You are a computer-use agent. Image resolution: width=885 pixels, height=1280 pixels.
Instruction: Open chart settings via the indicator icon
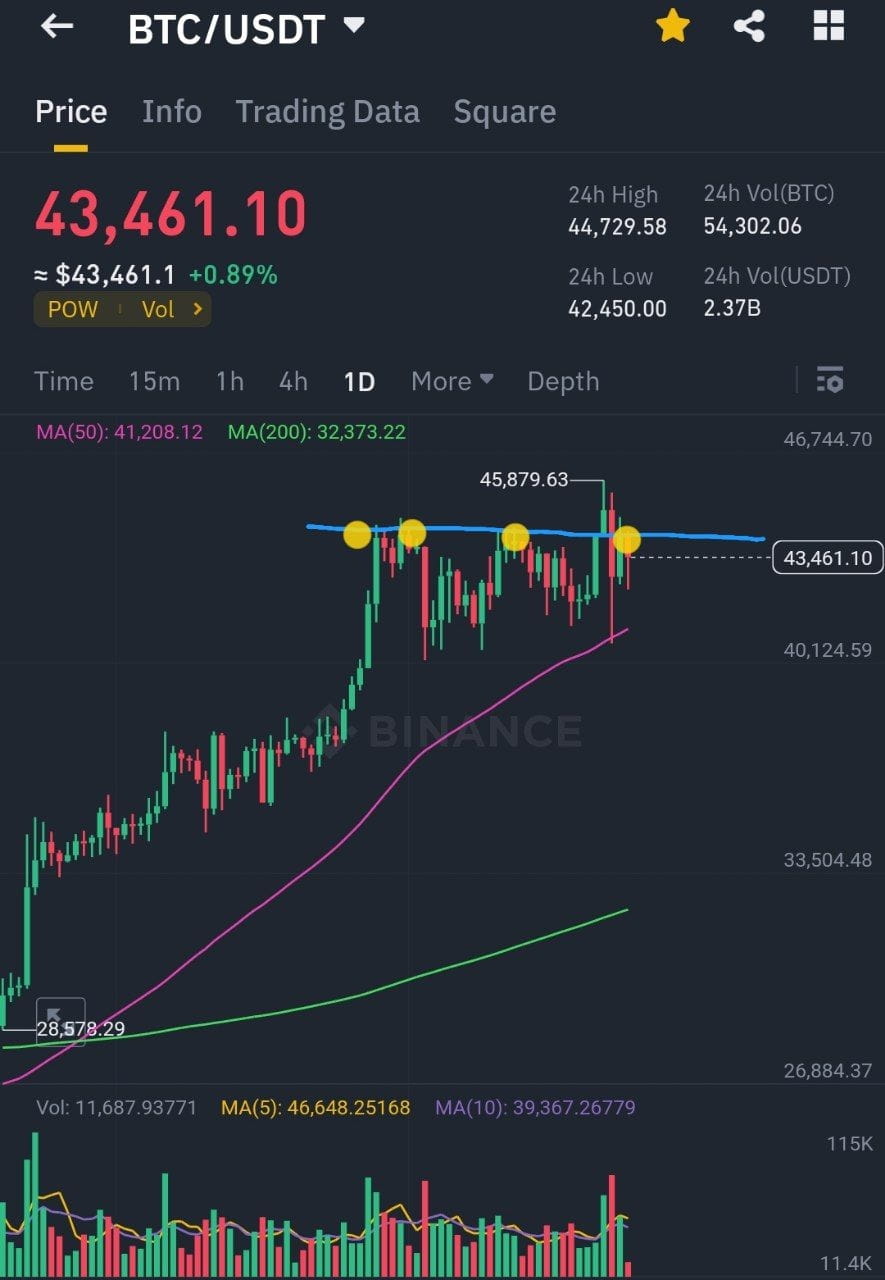(x=830, y=381)
